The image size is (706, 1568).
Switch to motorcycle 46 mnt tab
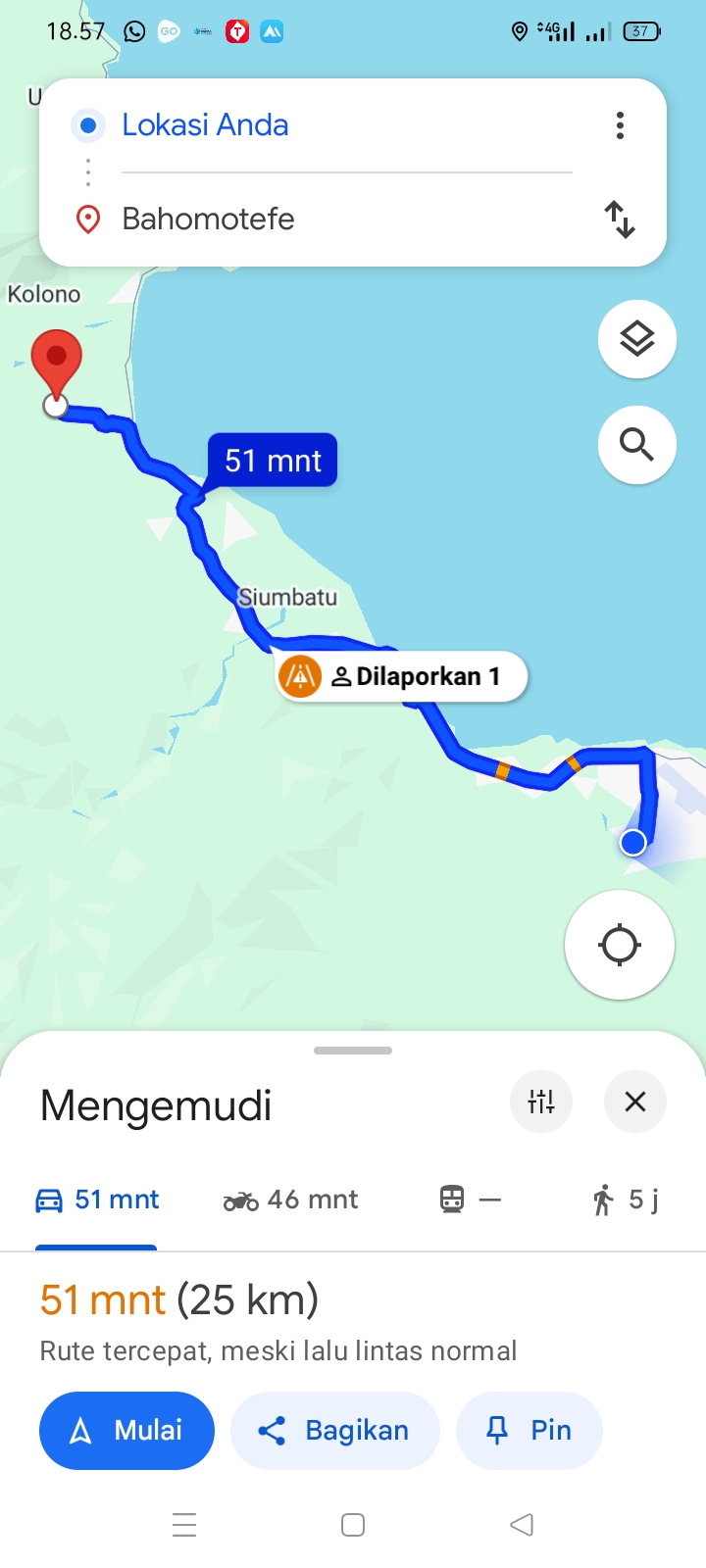(290, 1200)
